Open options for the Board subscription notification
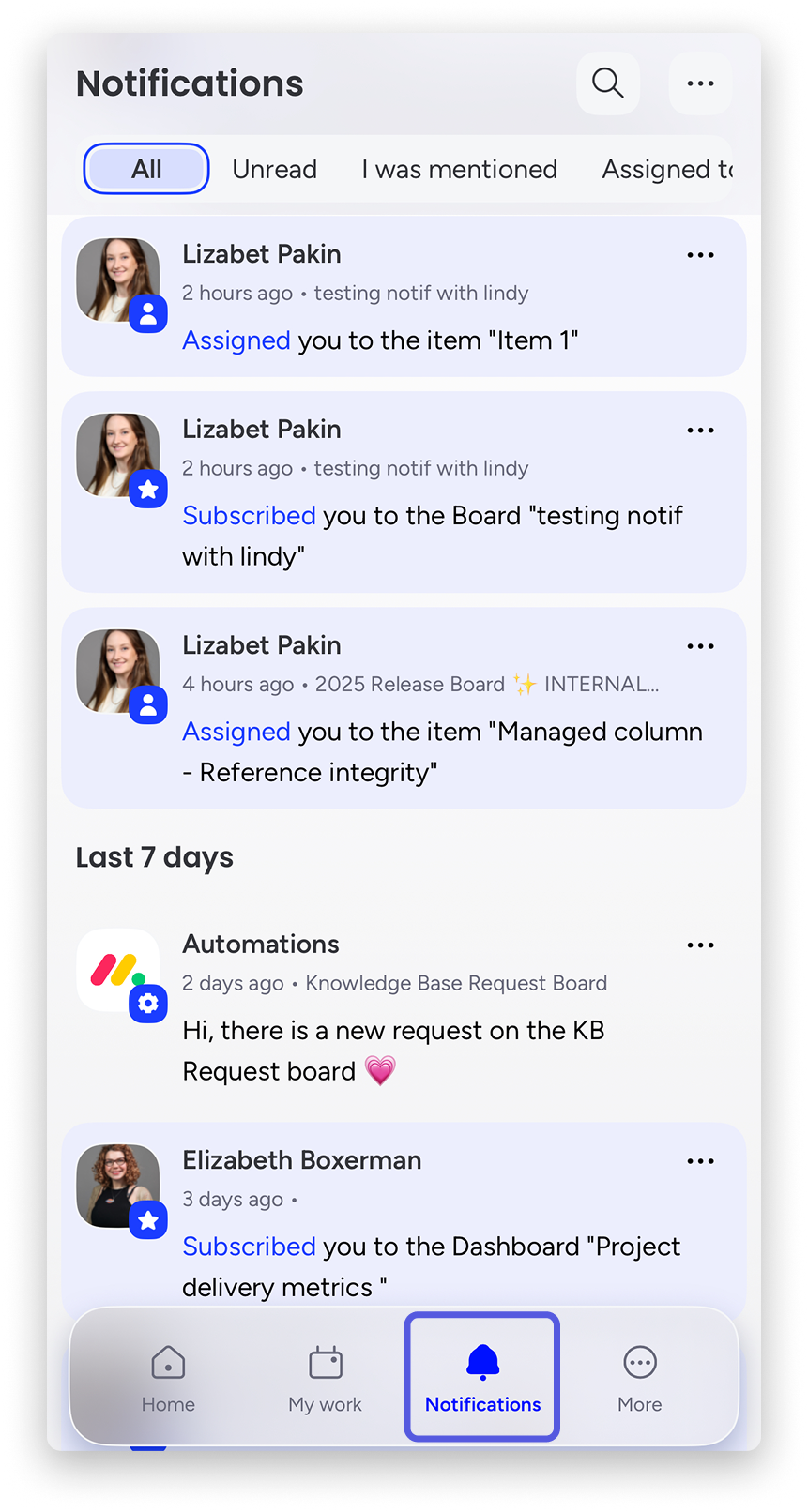Screen dimensions: 808x1512 pyautogui.click(x=700, y=431)
